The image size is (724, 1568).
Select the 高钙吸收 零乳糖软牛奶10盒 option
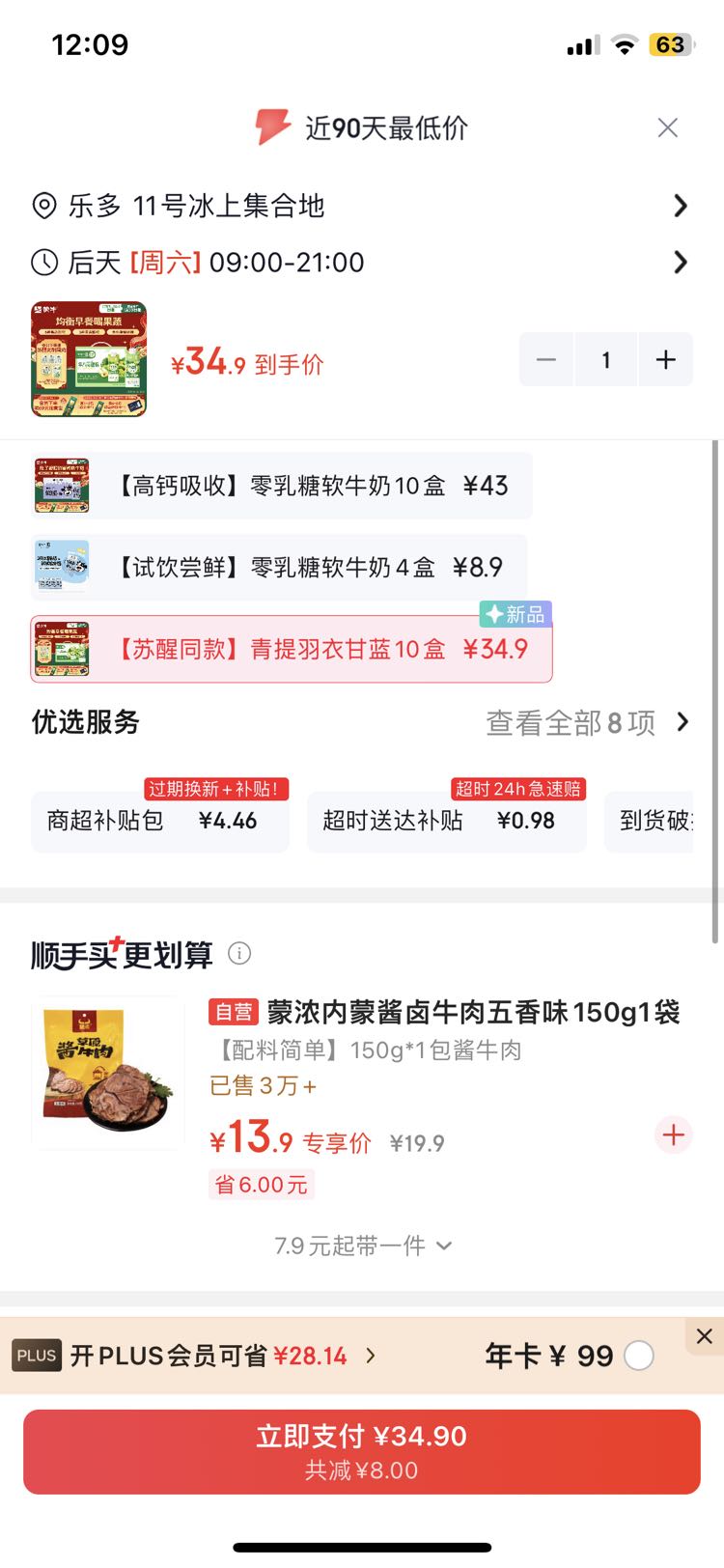pos(281,486)
